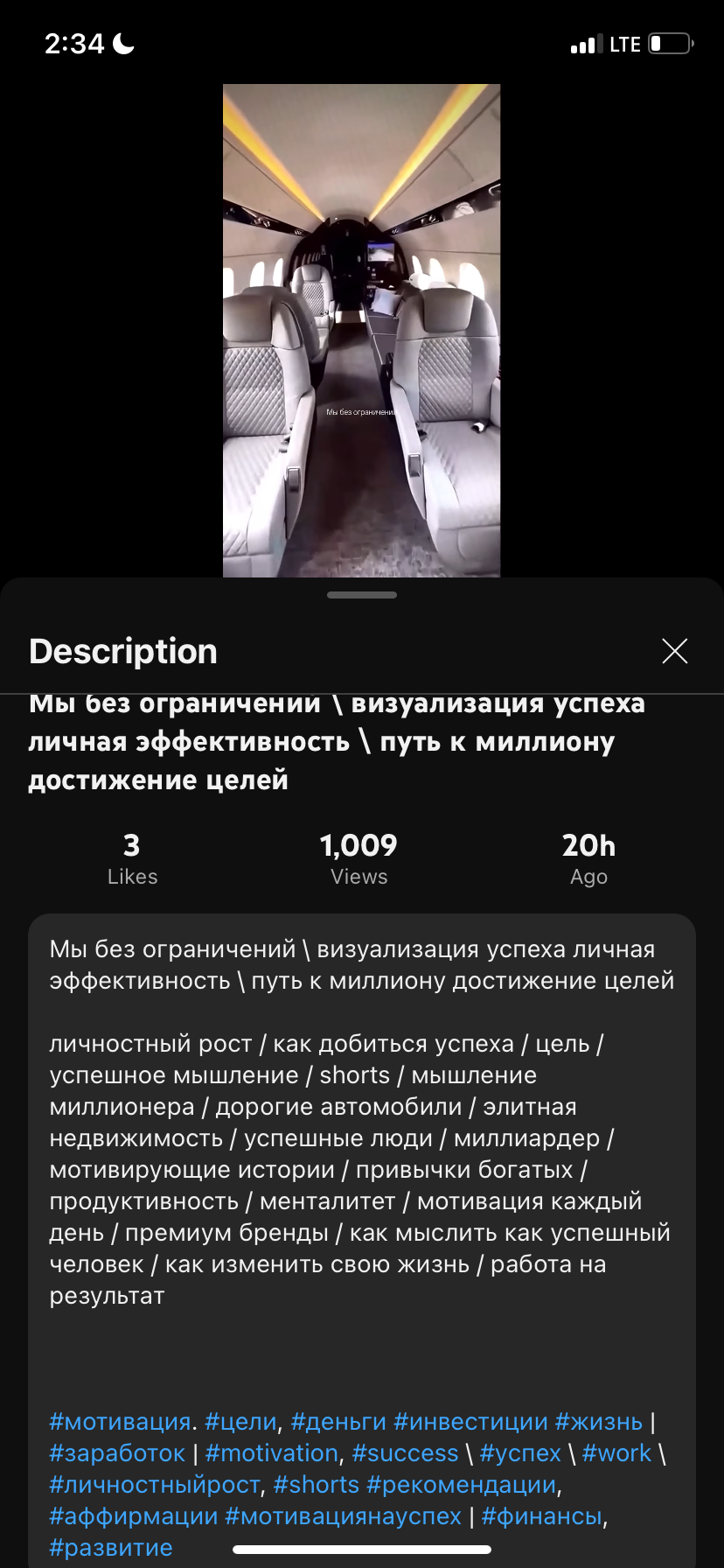
Task: Close the Description panel
Action: pos(674,651)
